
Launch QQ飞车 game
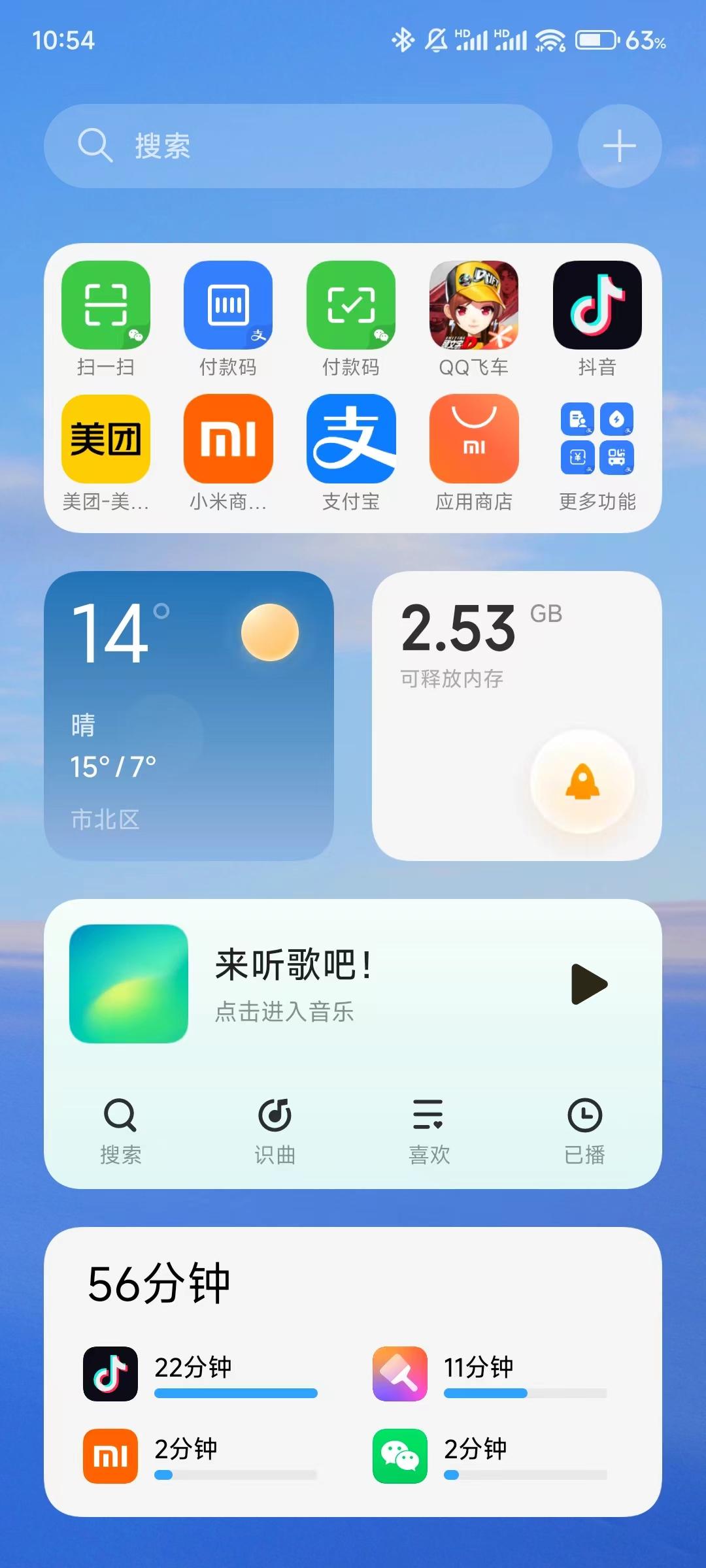474,305
